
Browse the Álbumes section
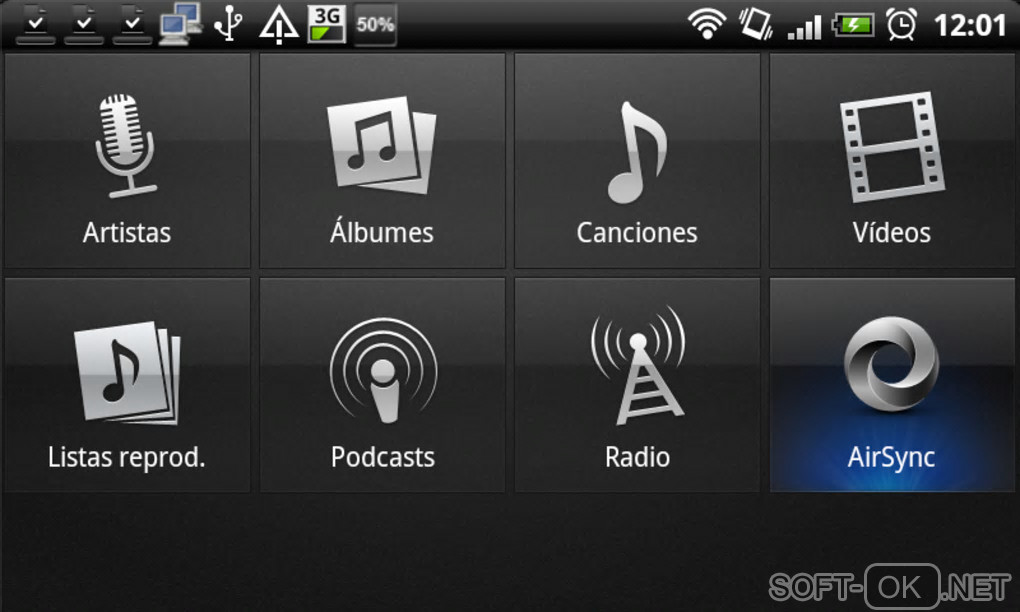pyautogui.click(x=382, y=161)
